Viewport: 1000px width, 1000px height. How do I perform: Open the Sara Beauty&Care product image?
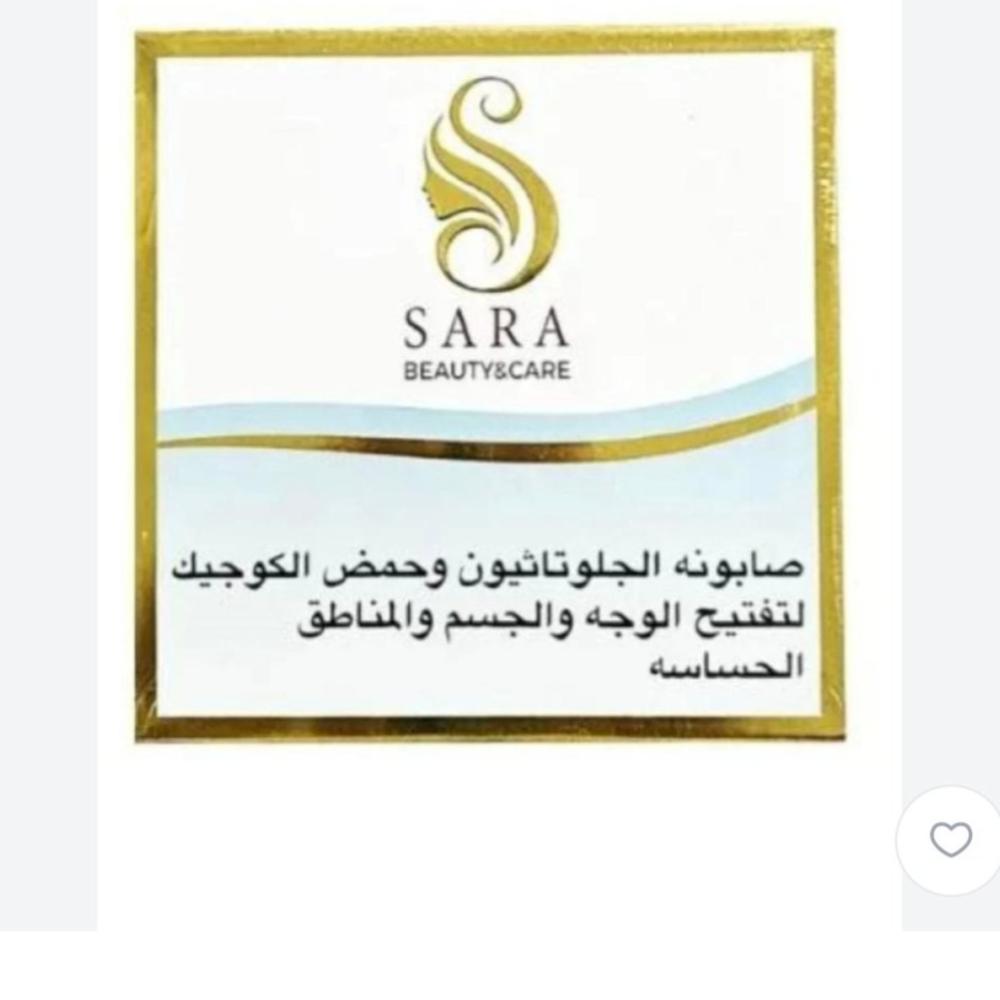coord(488,385)
